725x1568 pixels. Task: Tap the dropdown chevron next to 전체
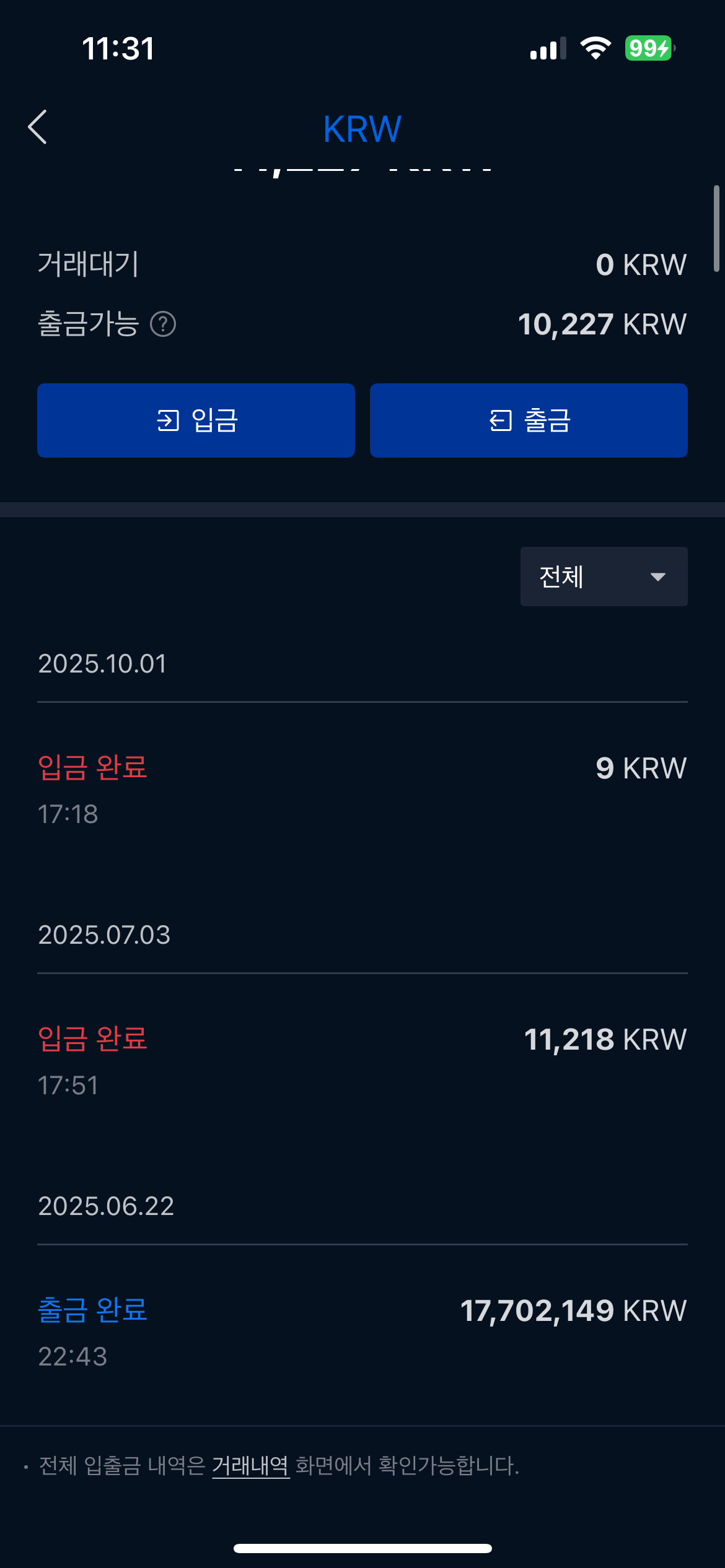(x=657, y=577)
